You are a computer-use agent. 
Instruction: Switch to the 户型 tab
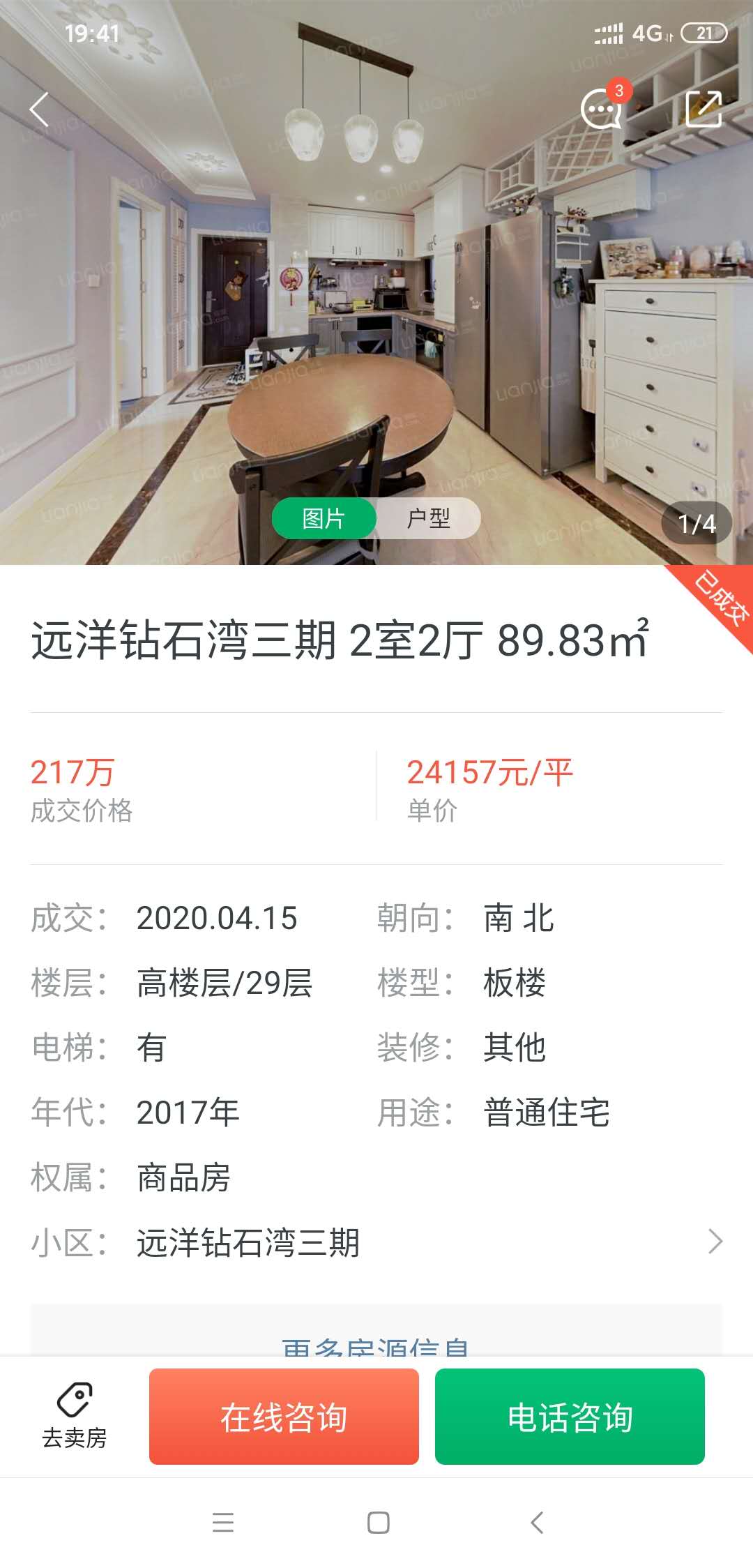[x=429, y=520]
